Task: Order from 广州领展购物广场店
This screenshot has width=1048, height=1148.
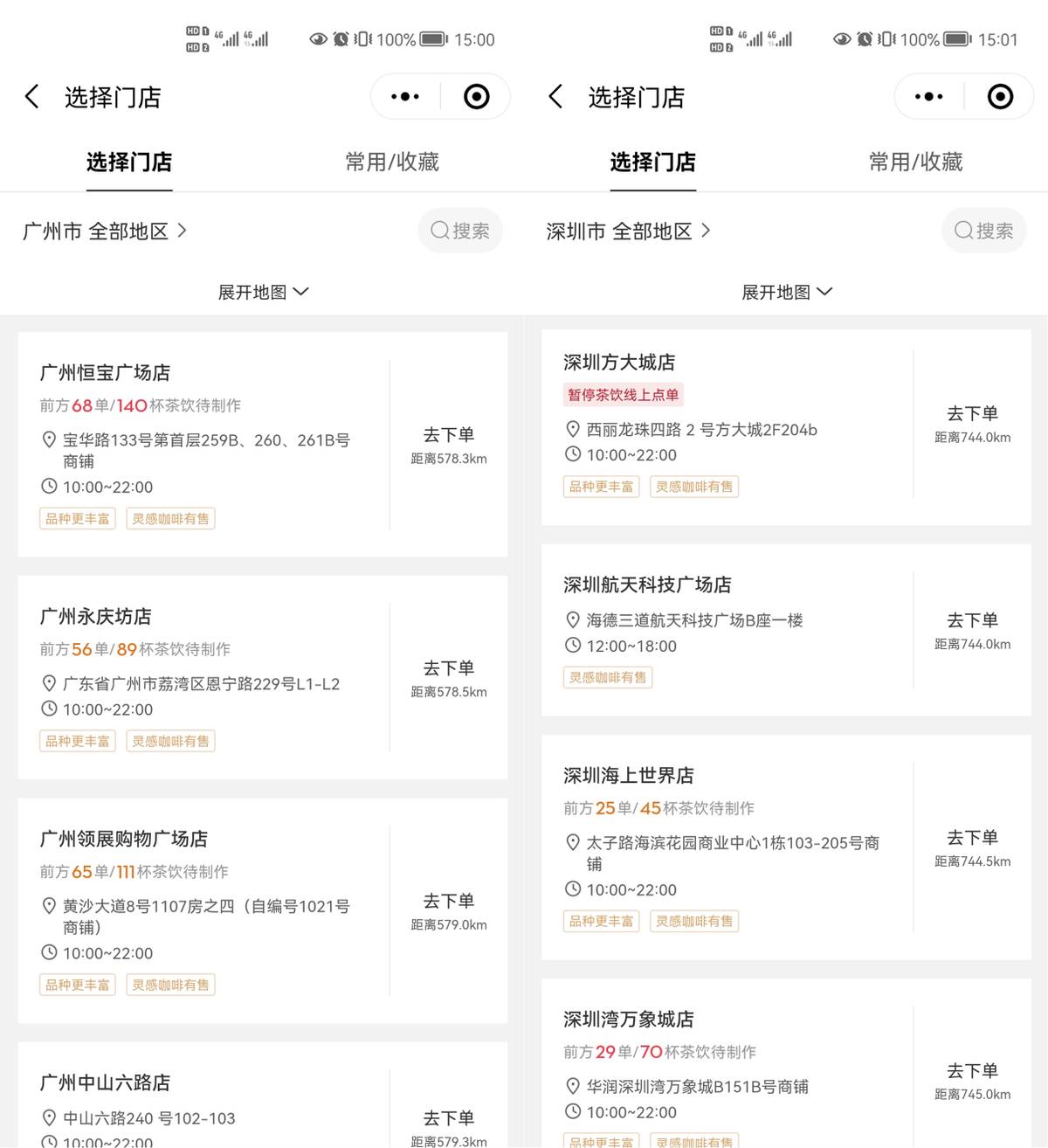Action: (x=449, y=902)
